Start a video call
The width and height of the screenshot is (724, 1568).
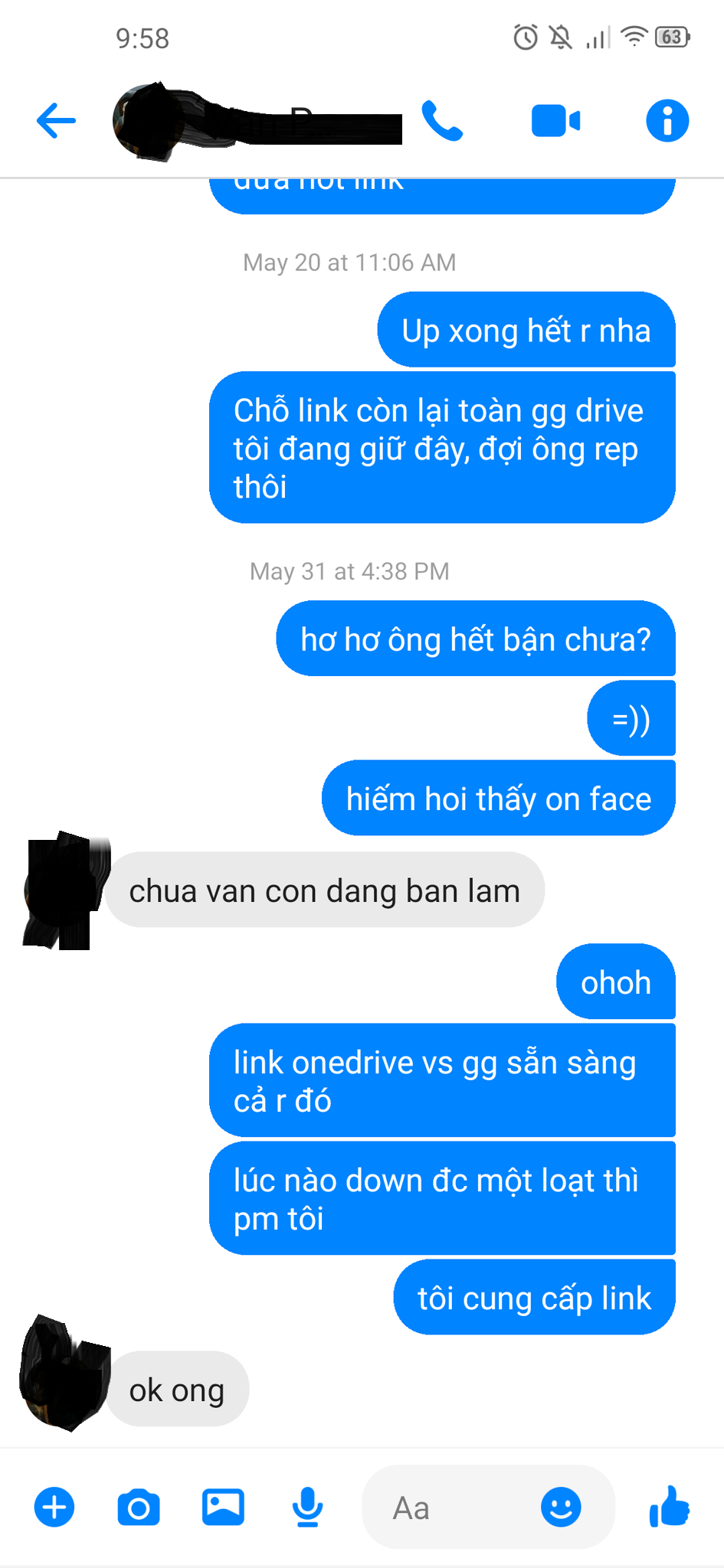tap(555, 121)
